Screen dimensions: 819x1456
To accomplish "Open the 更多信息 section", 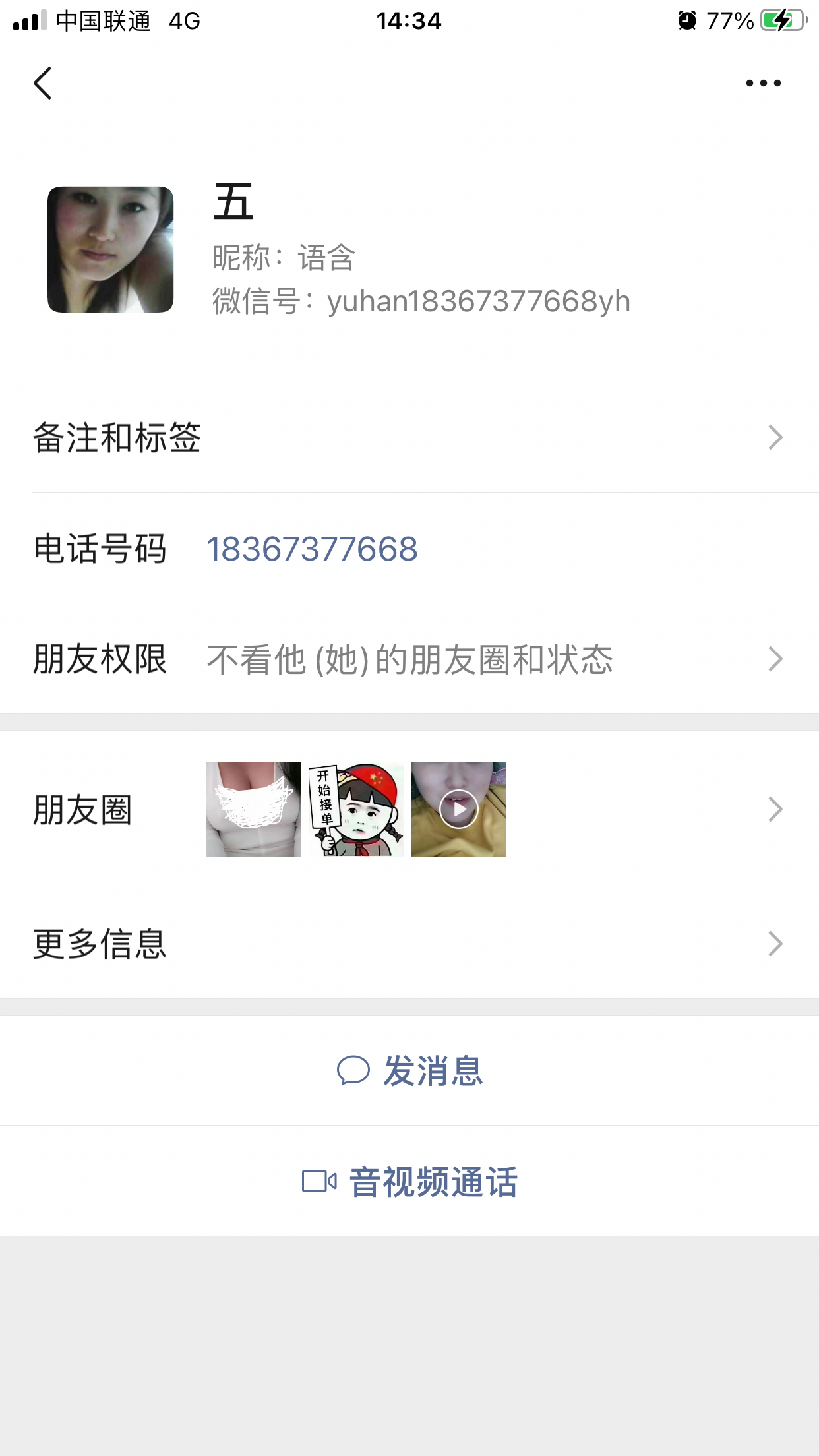I will (409, 946).
